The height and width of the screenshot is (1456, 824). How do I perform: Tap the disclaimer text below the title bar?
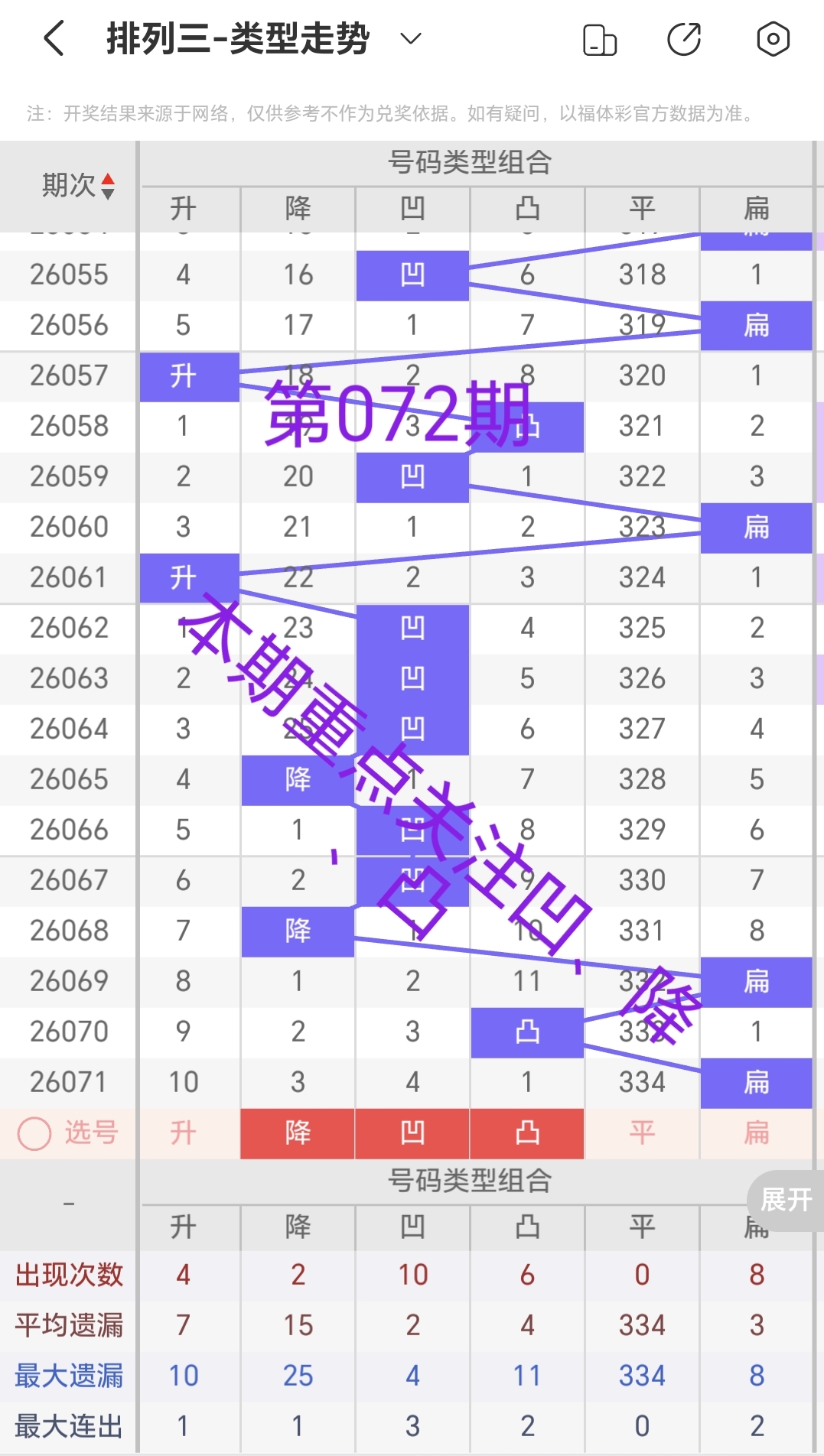click(x=389, y=115)
